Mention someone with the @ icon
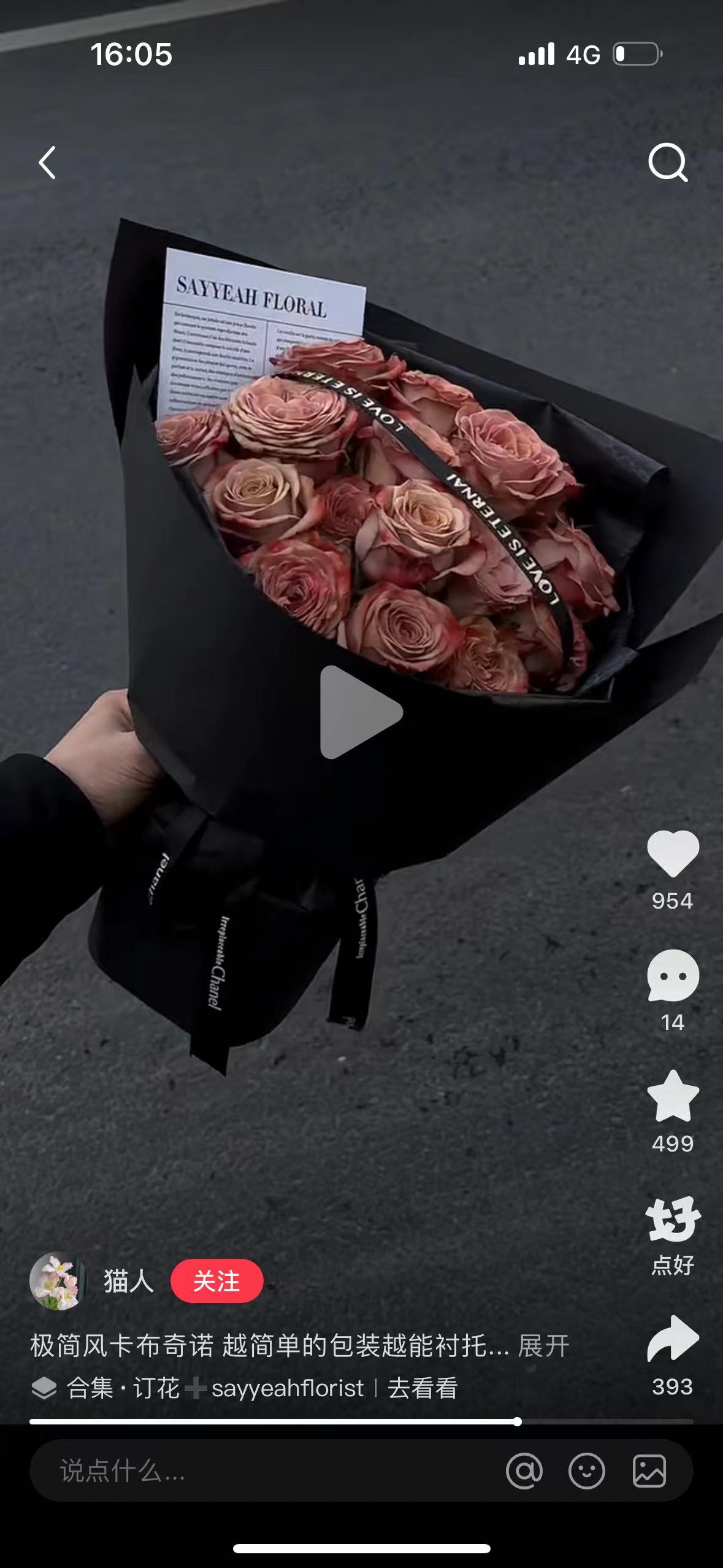The height and width of the screenshot is (1568, 723). [524, 1470]
